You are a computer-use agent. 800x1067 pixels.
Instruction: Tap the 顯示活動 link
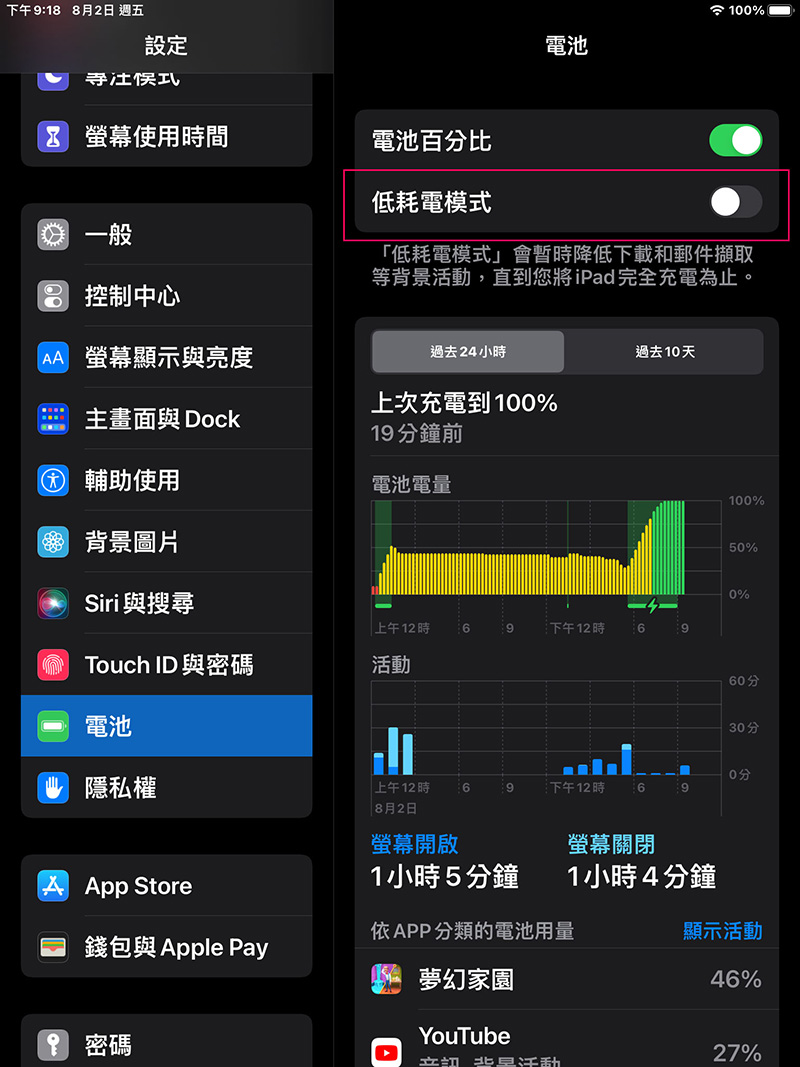722,931
